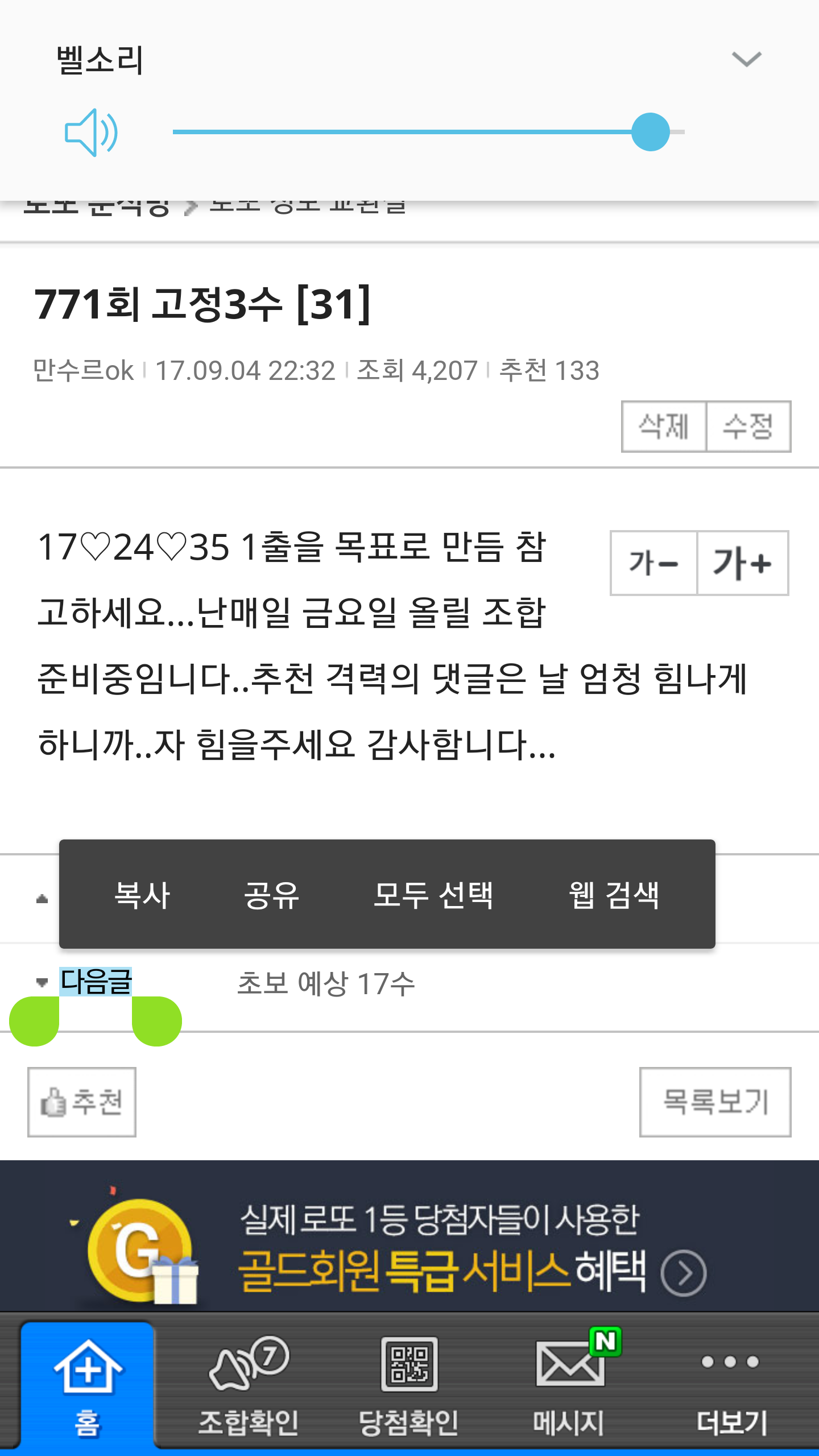Viewport: 819px width, 1456px height.
Task: Switch to the 당첨확인 tab
Action: 409,1385
